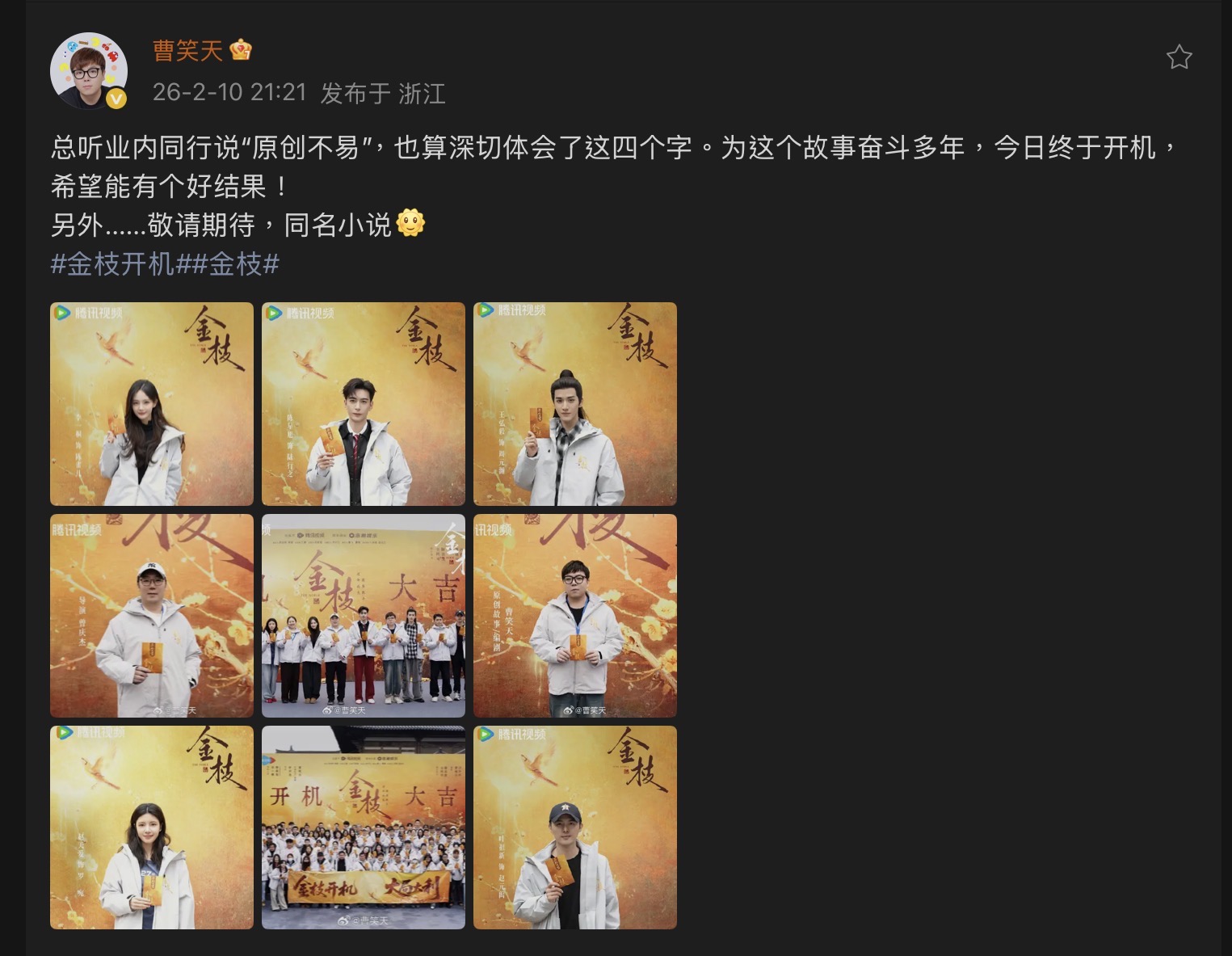This screenshot has height=956, width=1232.
Task: Open full crew 金枝开机 banner photo
Action: [364, 828]
